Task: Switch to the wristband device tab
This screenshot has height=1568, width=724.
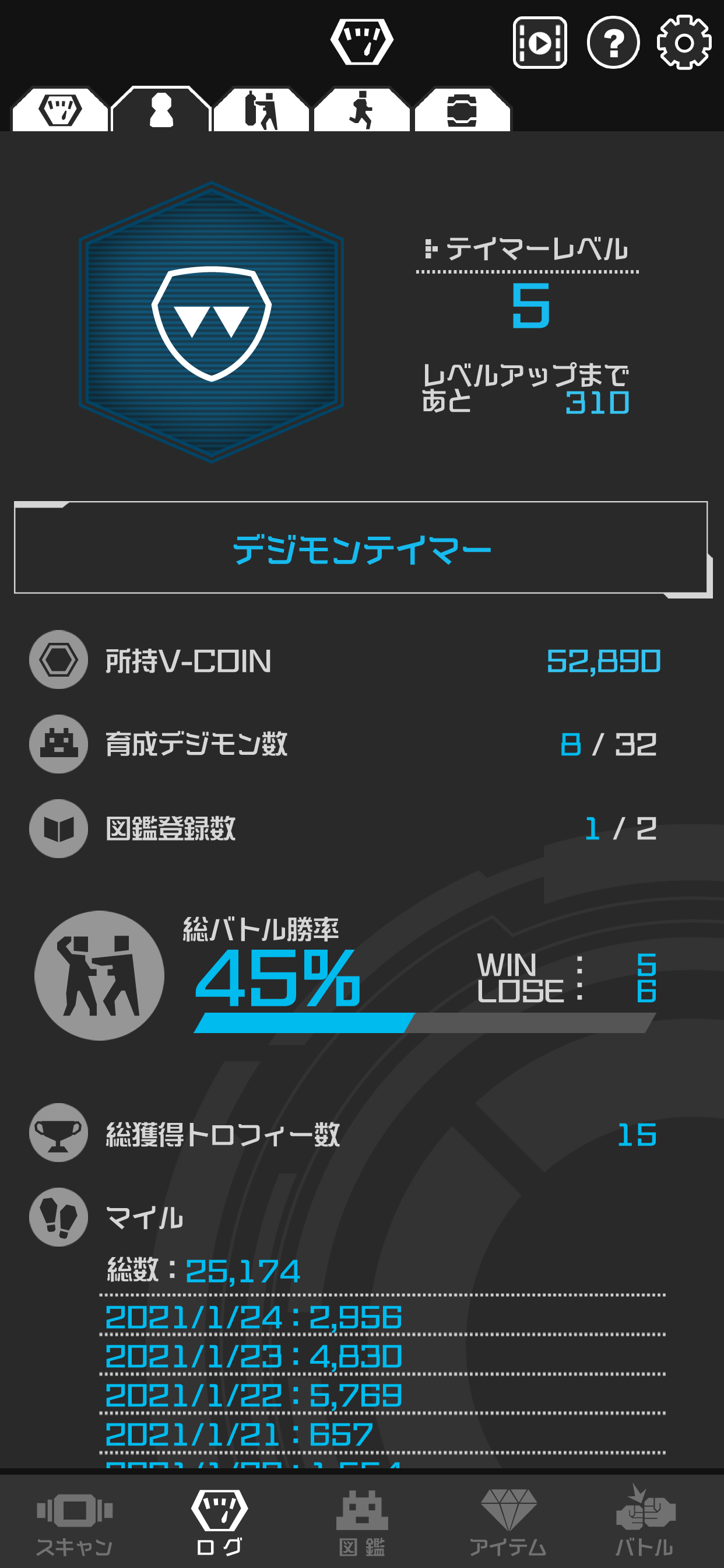Action: pos(462,111)
